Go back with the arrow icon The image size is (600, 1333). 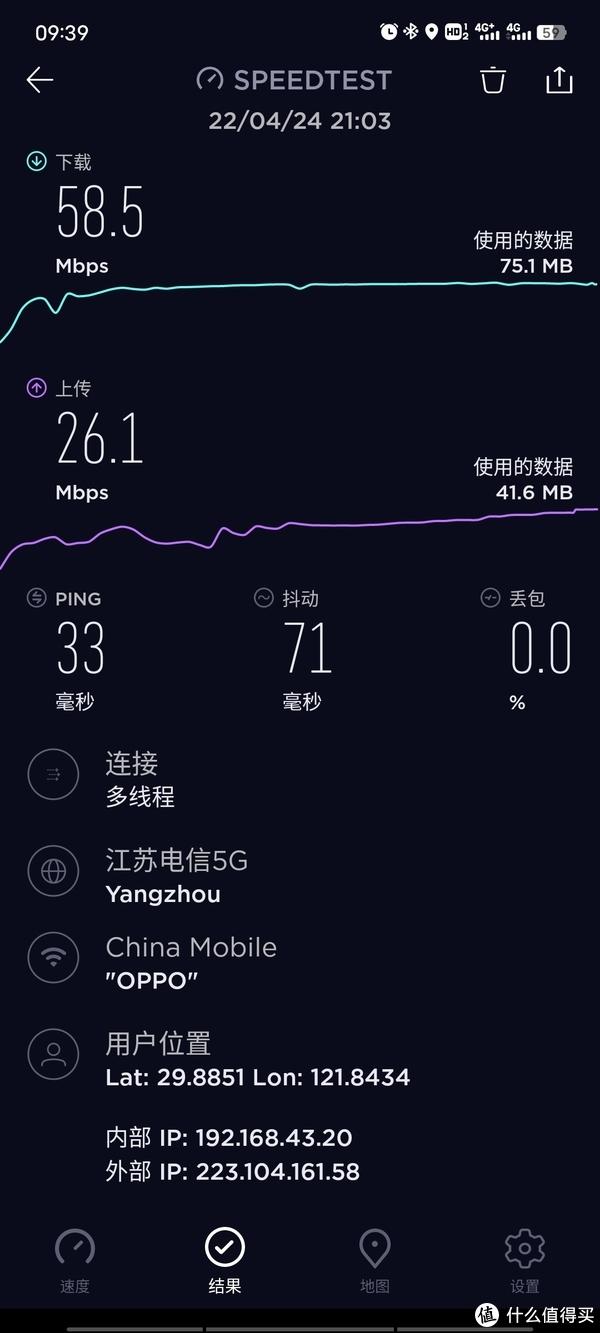pyautogui.click(x=40, y=80)
